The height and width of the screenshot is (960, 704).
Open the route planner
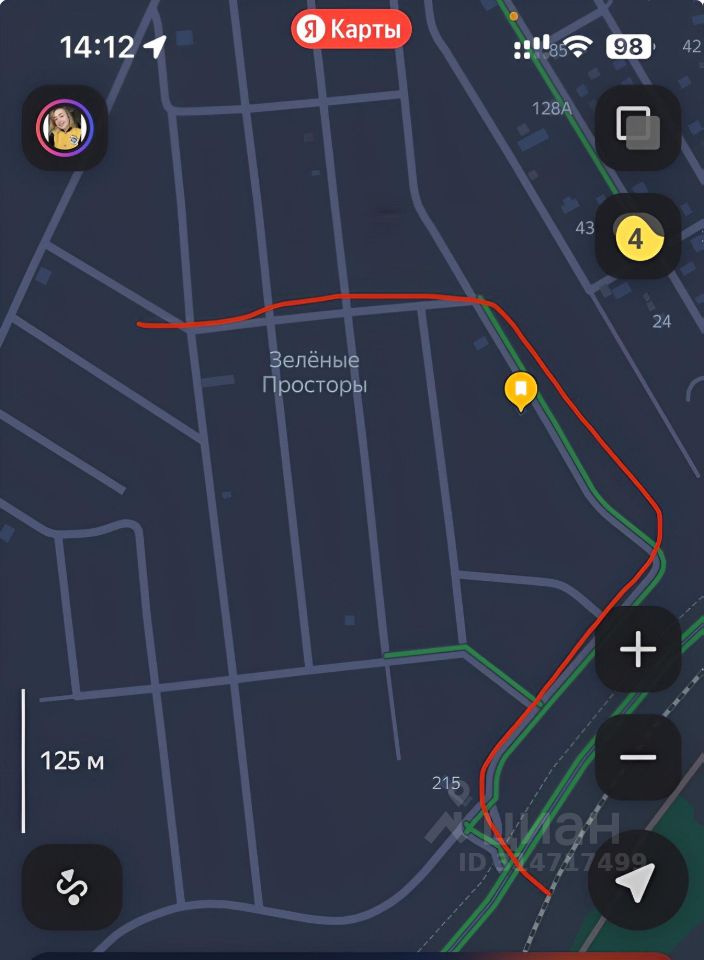pyautogui.click(x=72, y=887)
